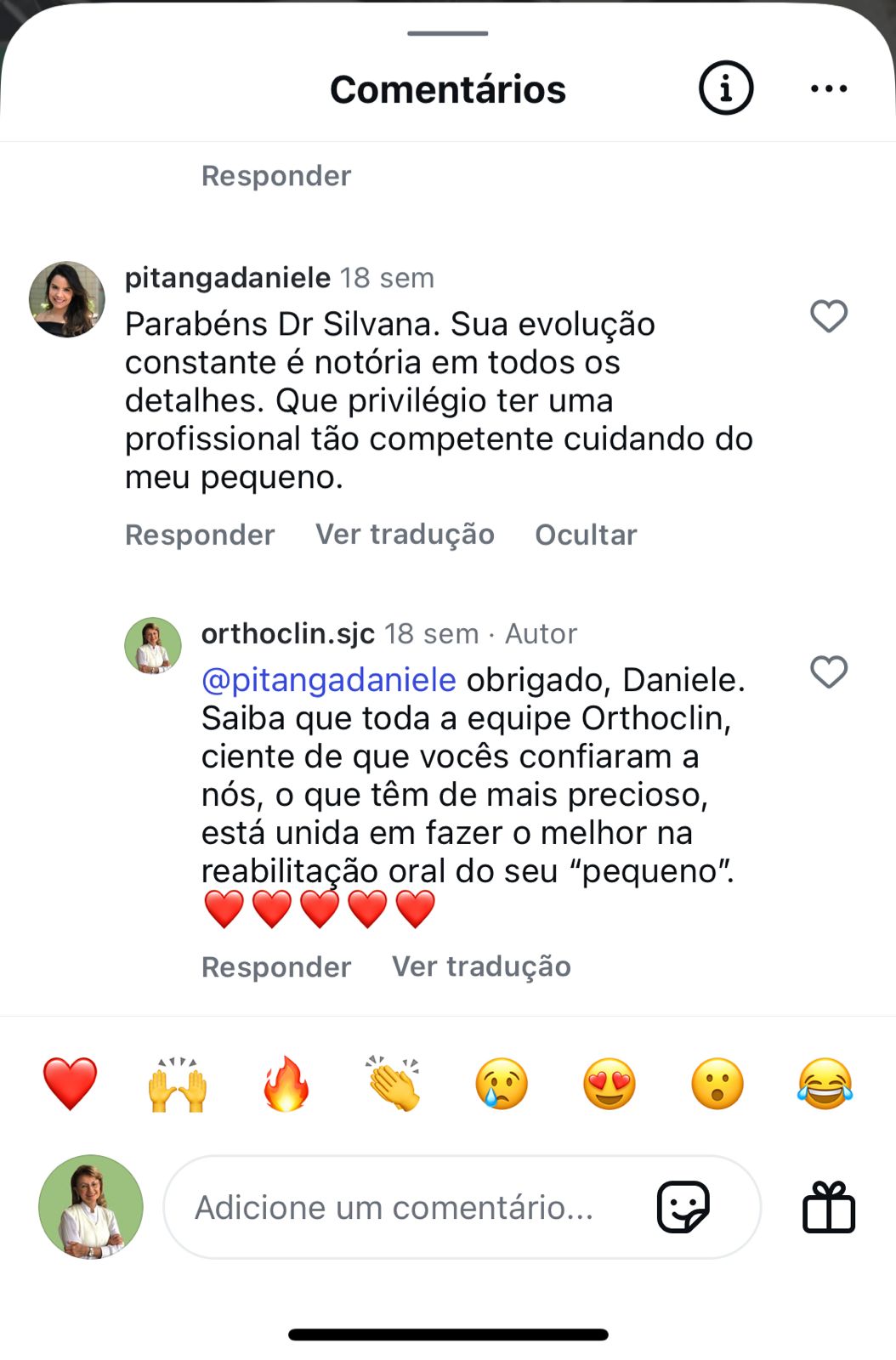Viewport: 896px width, 1360px height.
Task: View translation of pitangadaniele's comment
Action: (x=405, y=535)
